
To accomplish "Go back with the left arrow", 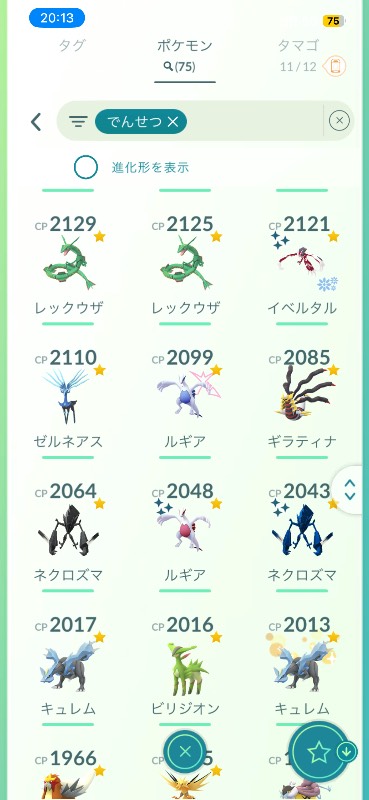I will (36, 122).
